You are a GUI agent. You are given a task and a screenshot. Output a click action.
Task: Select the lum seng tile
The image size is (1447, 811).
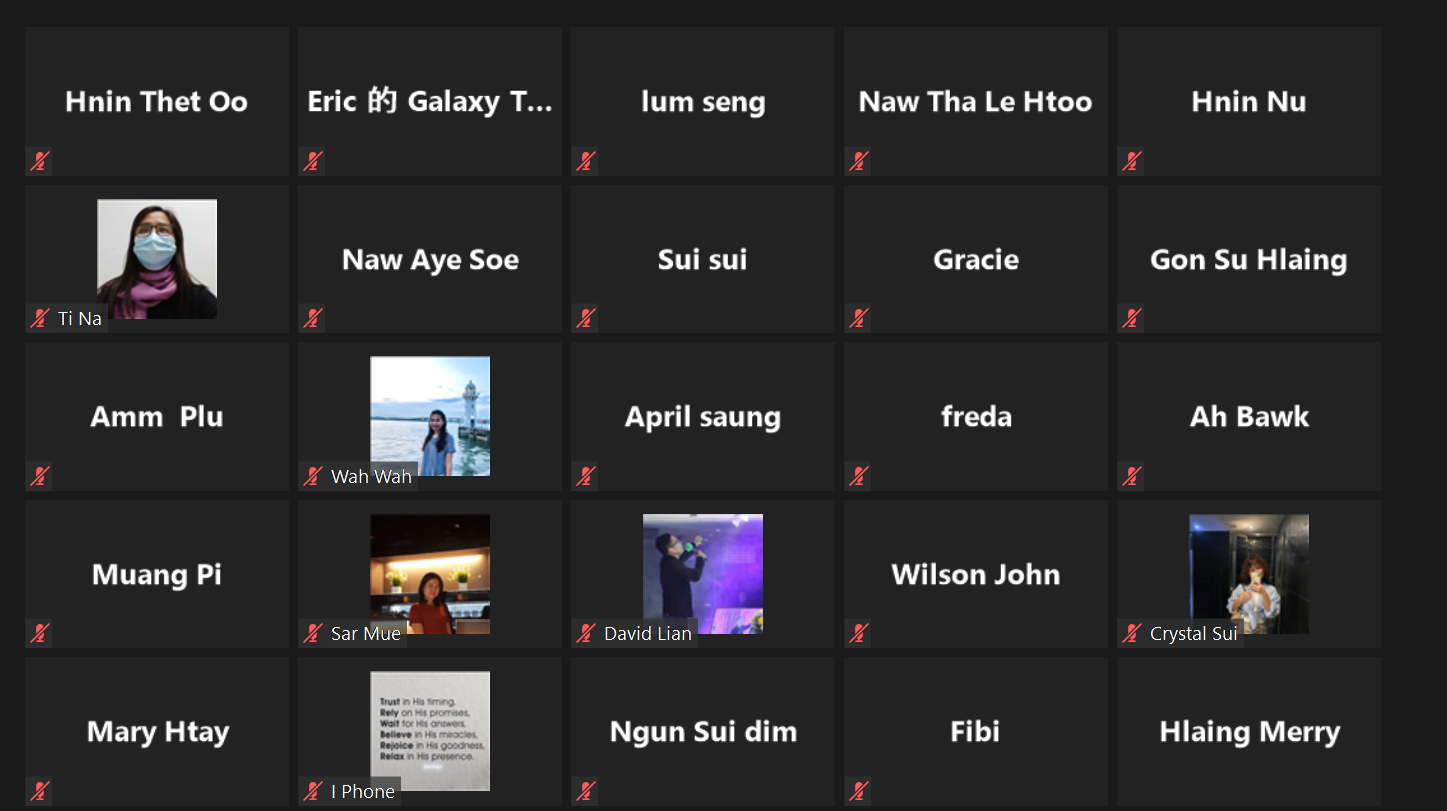702,102
